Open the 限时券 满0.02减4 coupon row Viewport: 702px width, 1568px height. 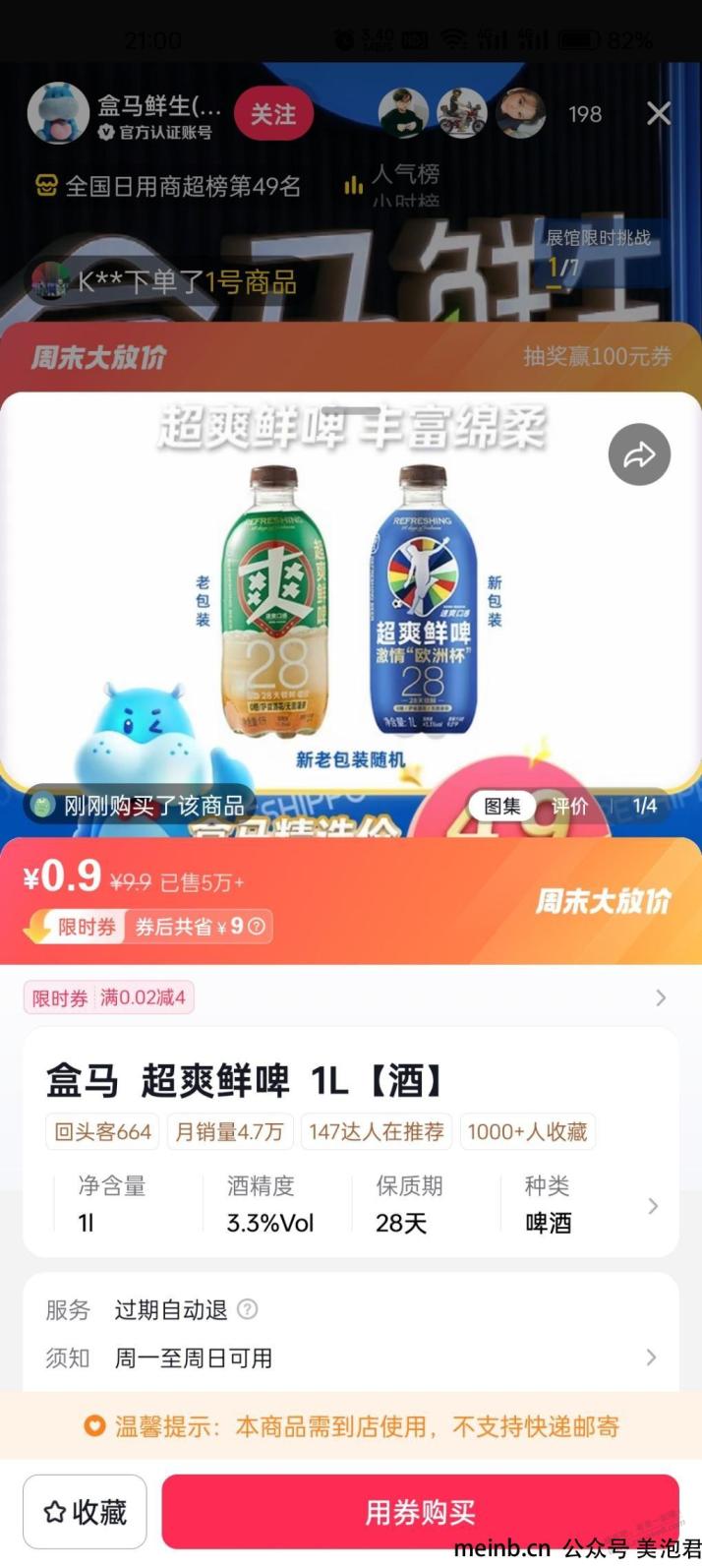(350, 997)
